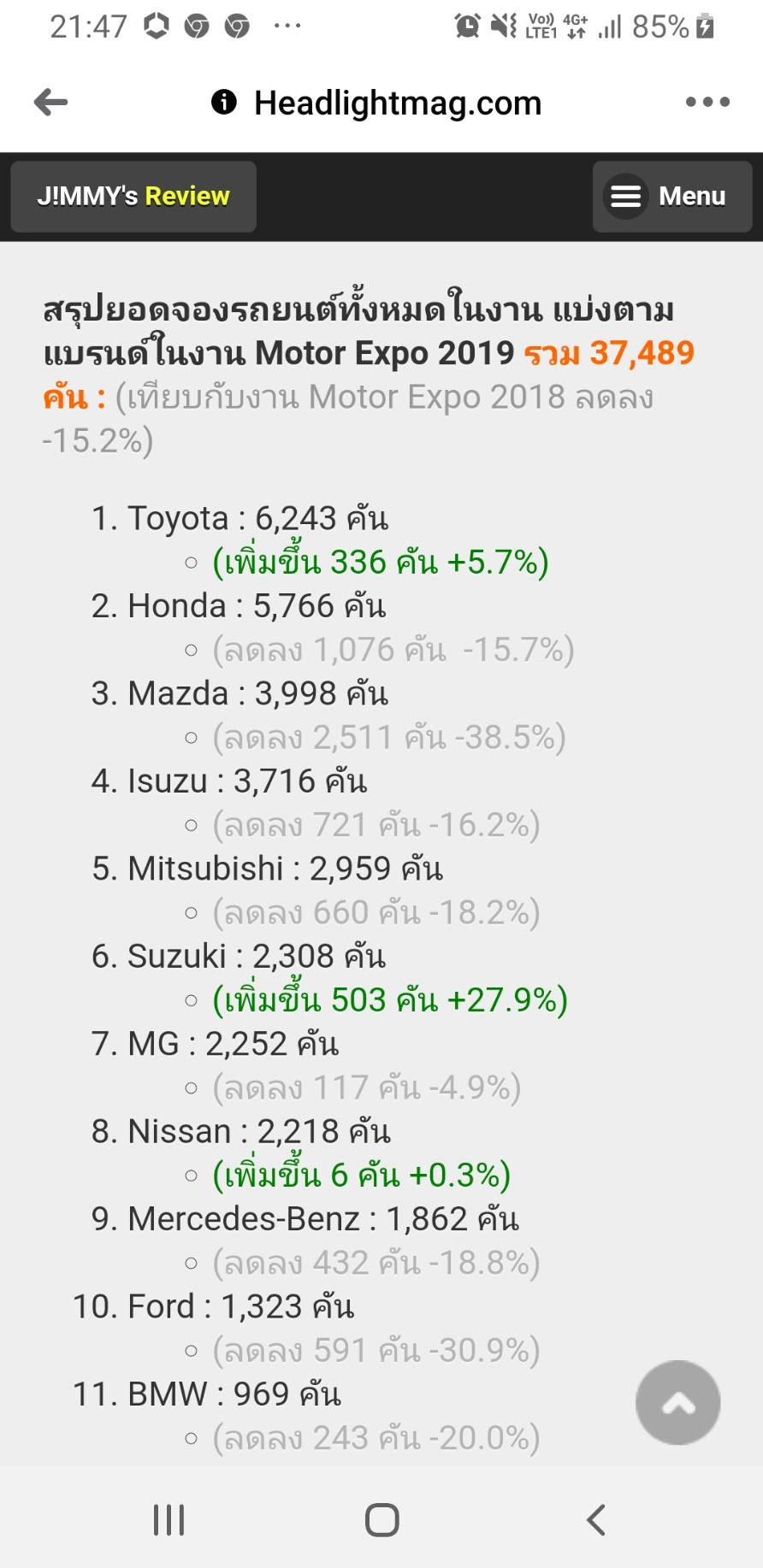This screenshot has height=1568, width=763.
Task: Tap the system home button
Action: (x=381, y=1519)
